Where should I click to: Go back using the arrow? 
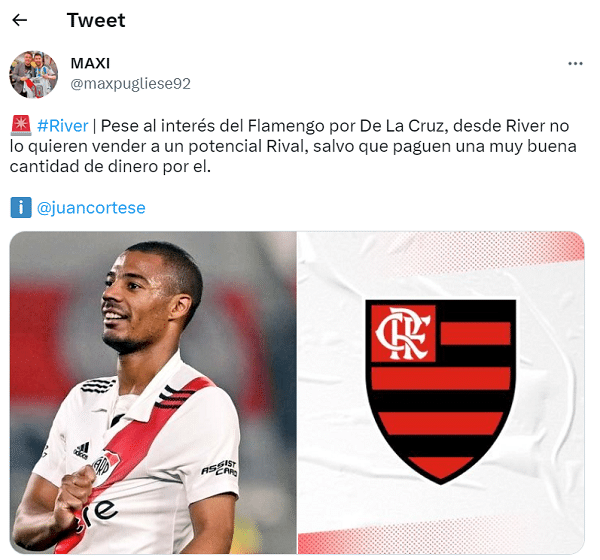pos(20,20)
